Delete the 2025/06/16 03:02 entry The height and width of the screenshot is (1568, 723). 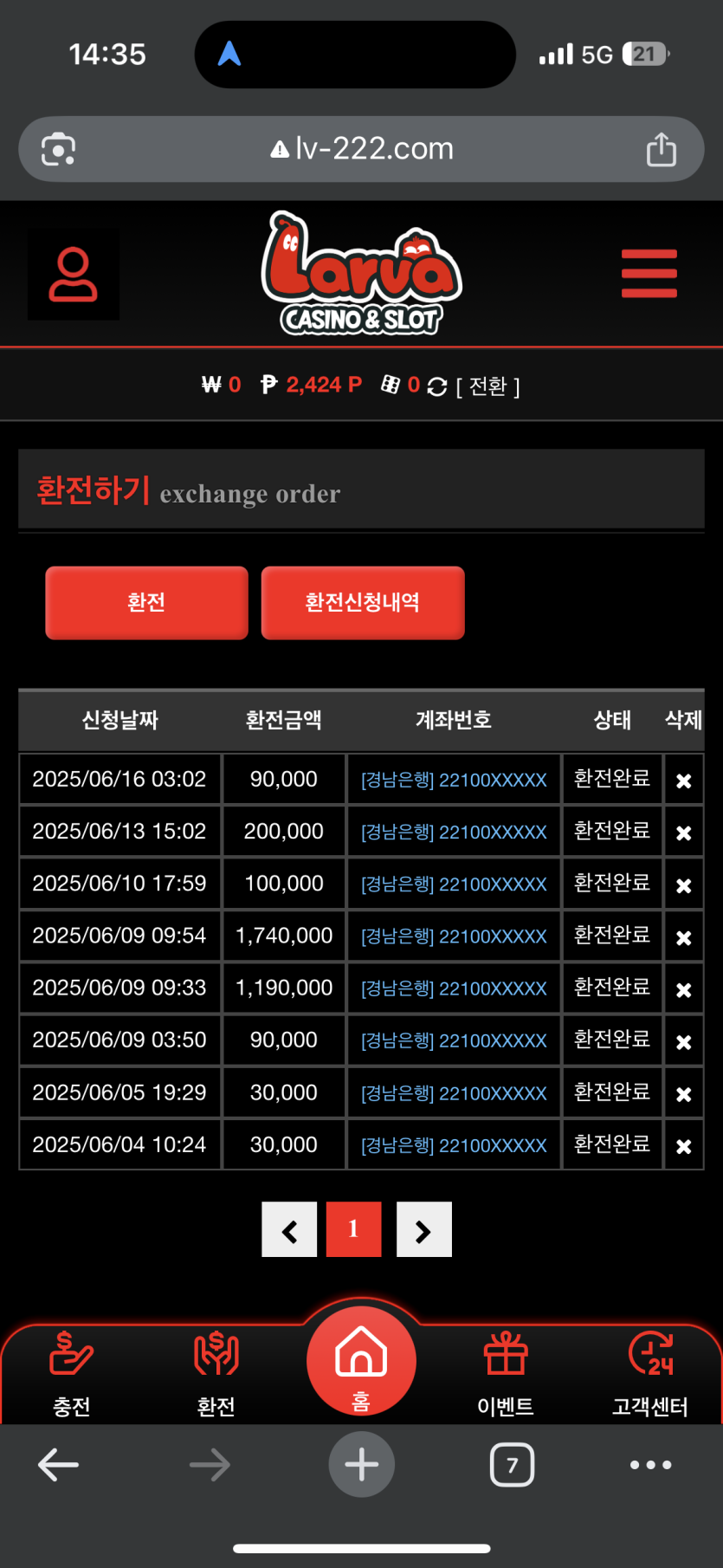point(683,781)
